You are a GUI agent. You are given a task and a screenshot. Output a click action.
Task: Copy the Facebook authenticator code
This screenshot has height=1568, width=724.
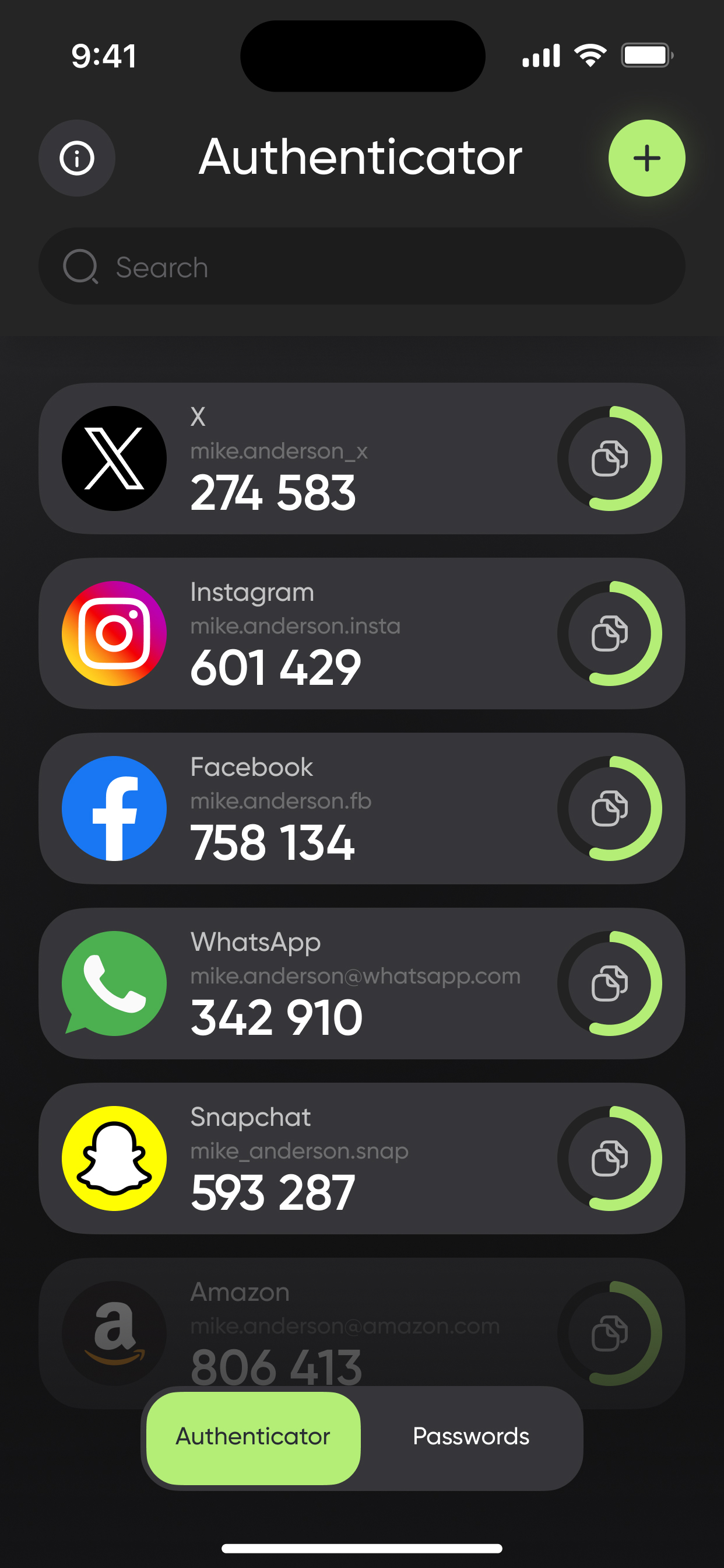pyautogui.click(x=611, y=808)
